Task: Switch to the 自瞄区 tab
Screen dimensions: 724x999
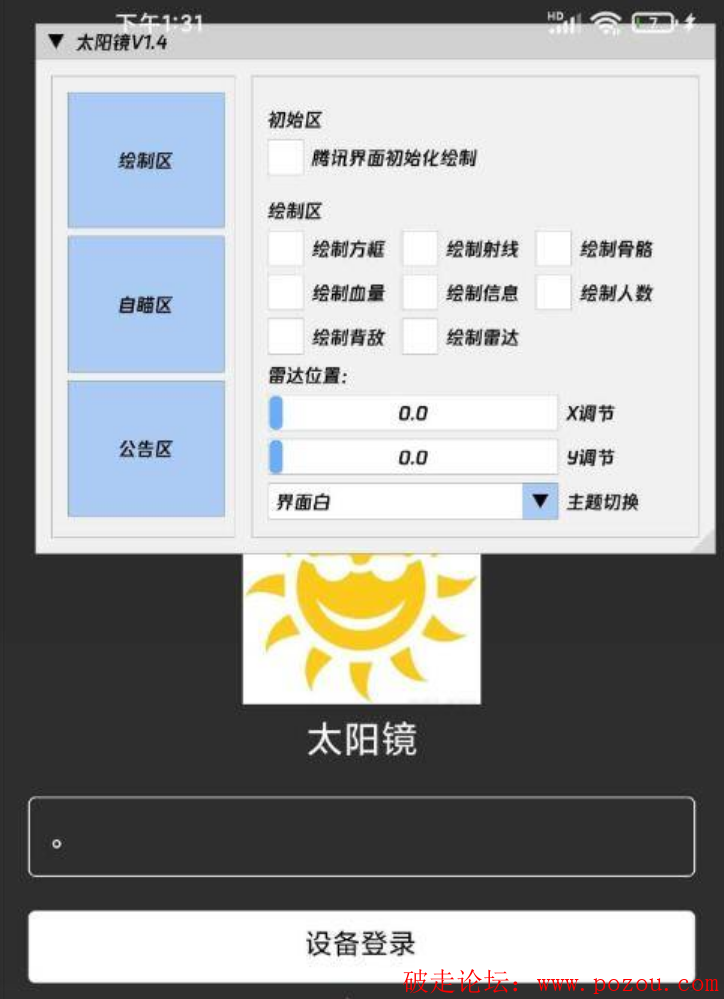Action: [146, 305]
